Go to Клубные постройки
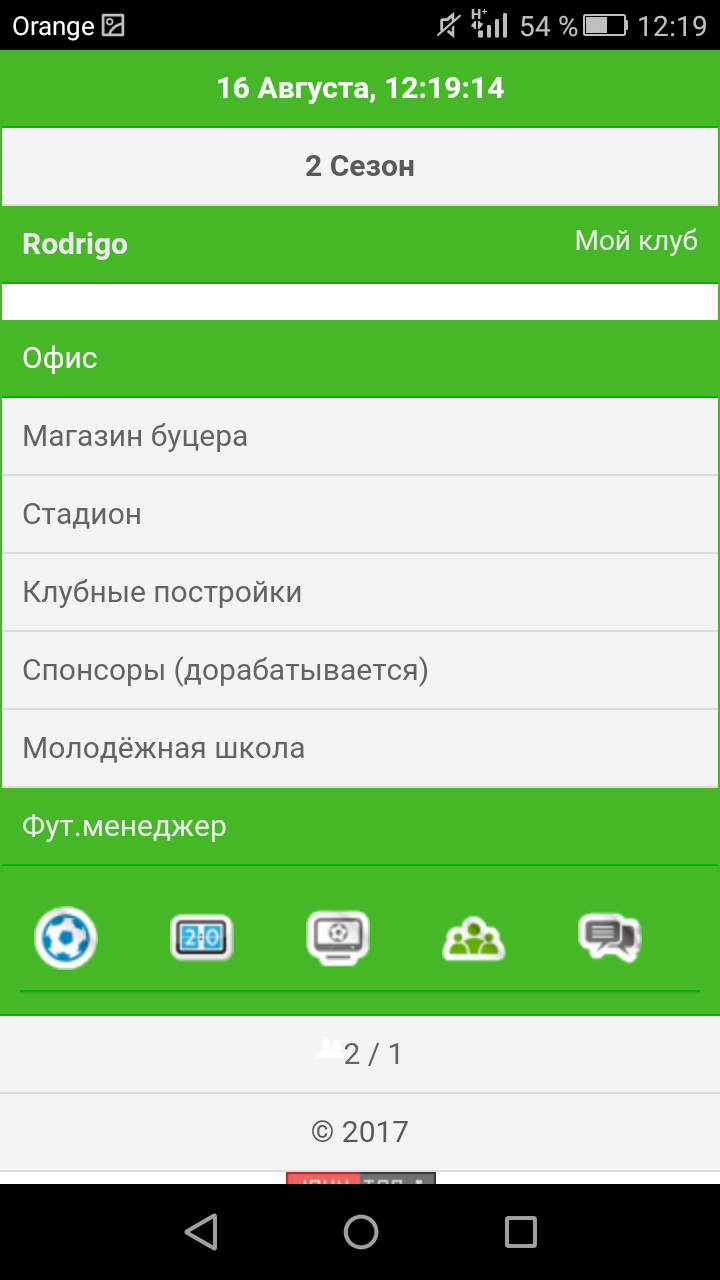720x1280 pixels. (x=360, y=593)
